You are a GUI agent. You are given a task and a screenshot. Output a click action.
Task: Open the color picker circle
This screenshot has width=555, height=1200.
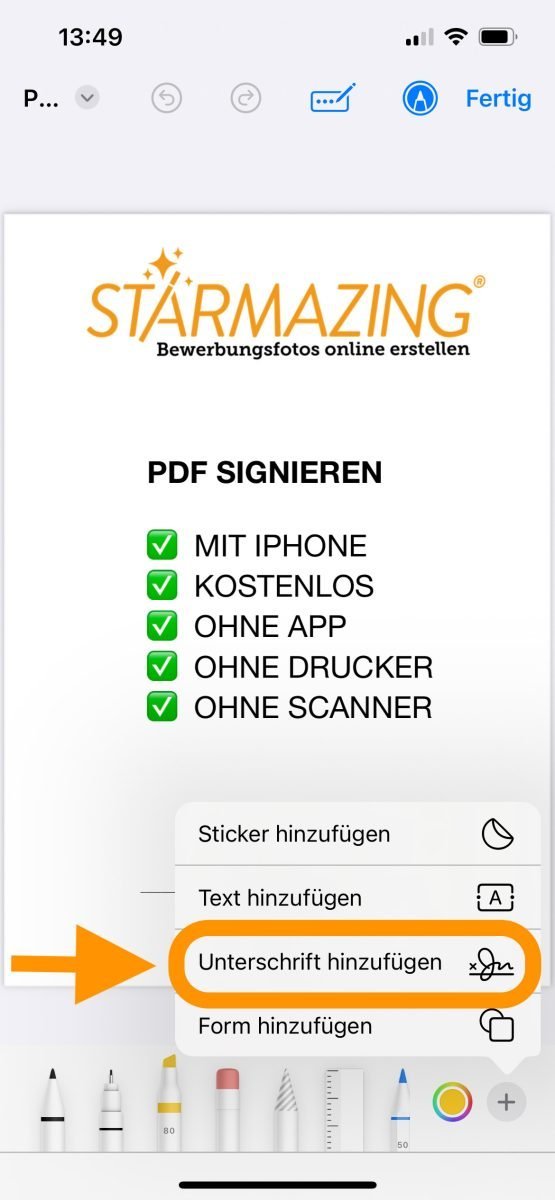tap(452, 1103)
